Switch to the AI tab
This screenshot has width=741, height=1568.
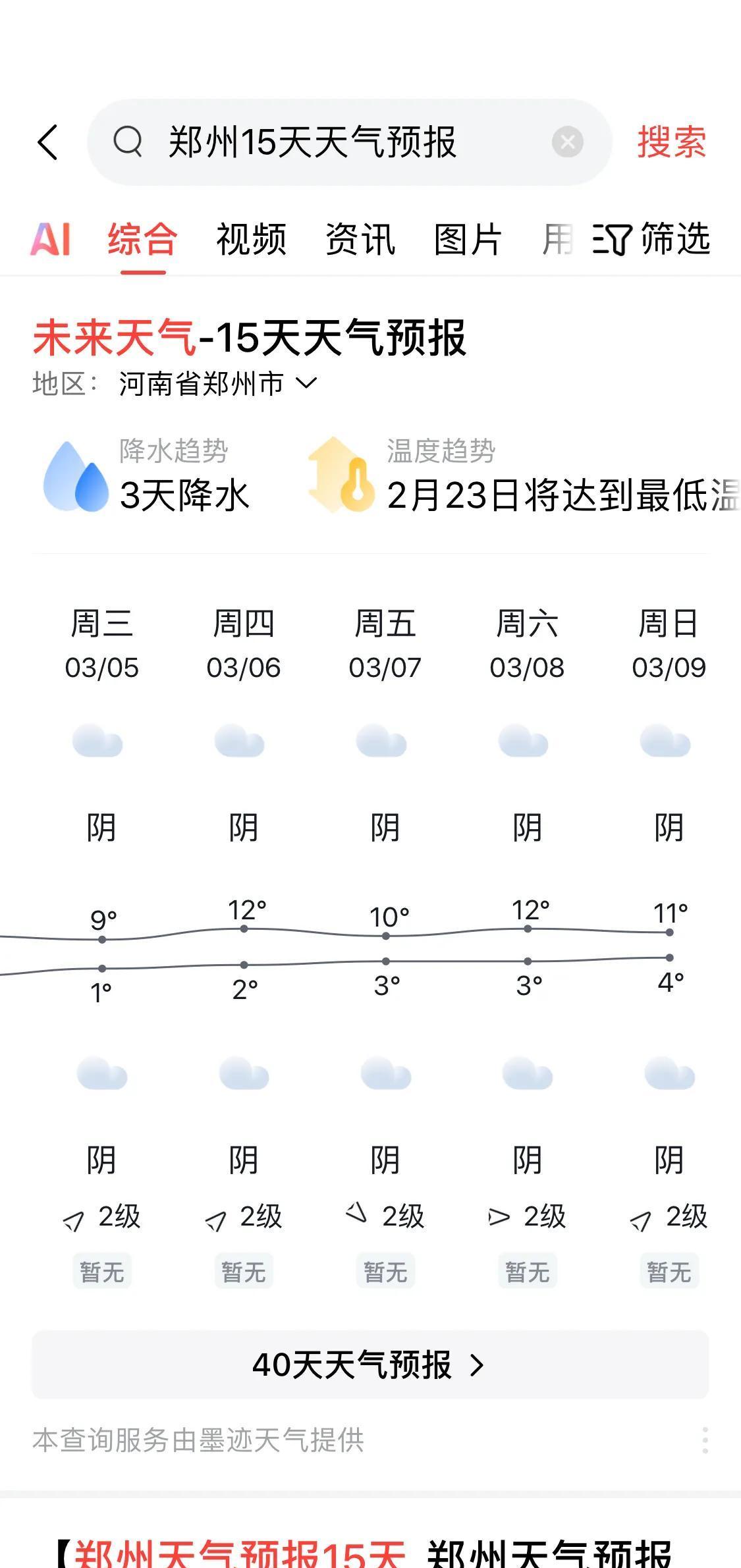[x=53, y=241]
